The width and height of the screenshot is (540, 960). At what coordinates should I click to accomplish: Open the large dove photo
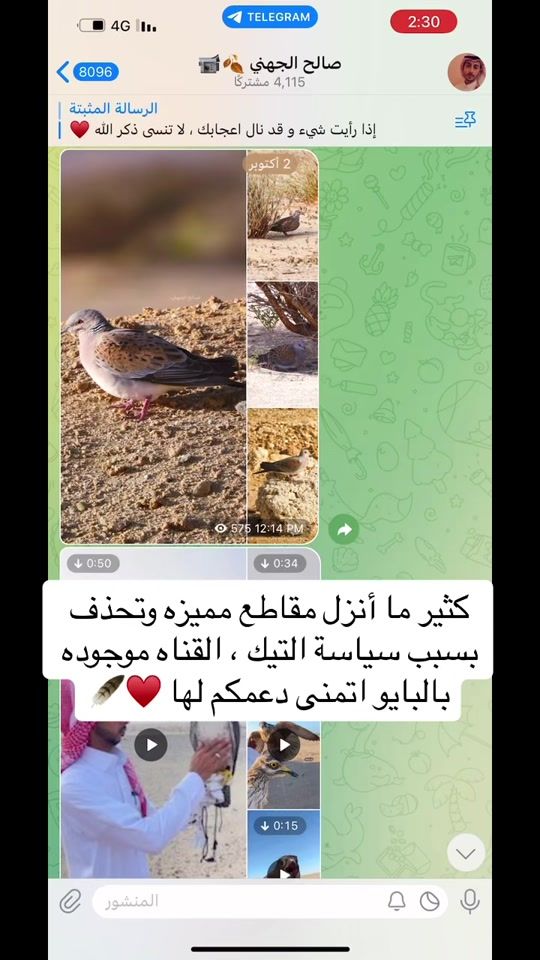[x=153, y=347]
